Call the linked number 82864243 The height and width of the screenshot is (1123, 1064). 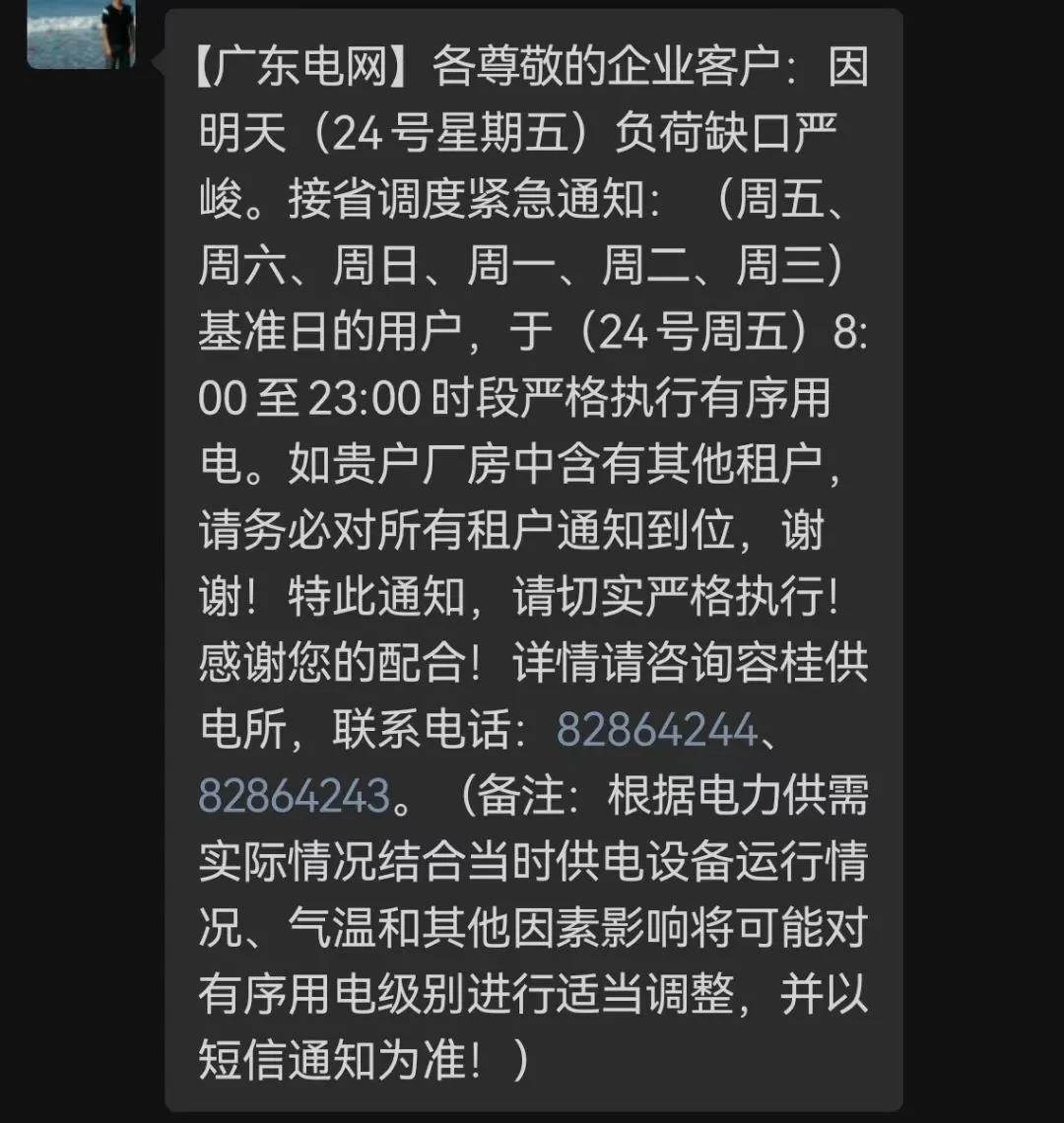pyautogui.click(x=295, y=796)
